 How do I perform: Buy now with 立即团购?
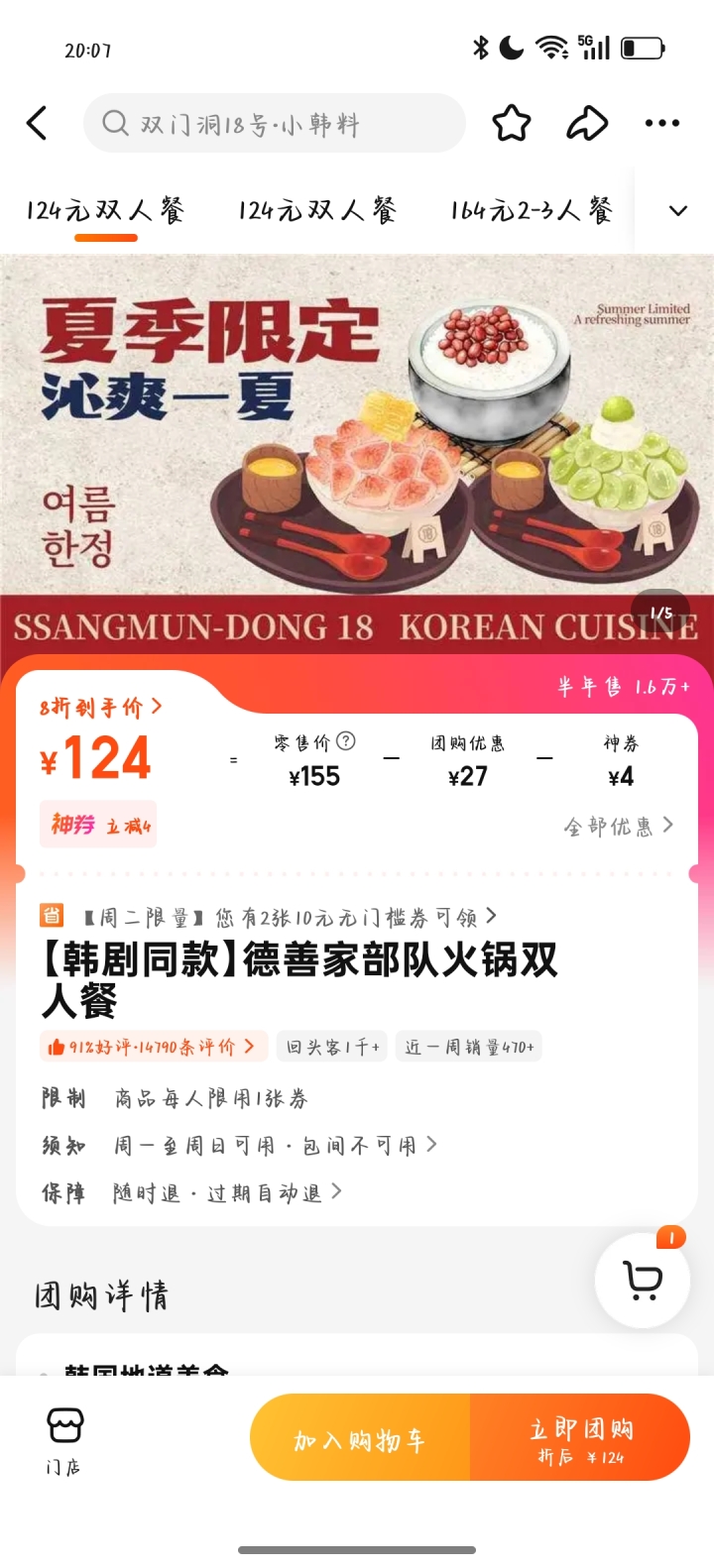click(580, 1439)
